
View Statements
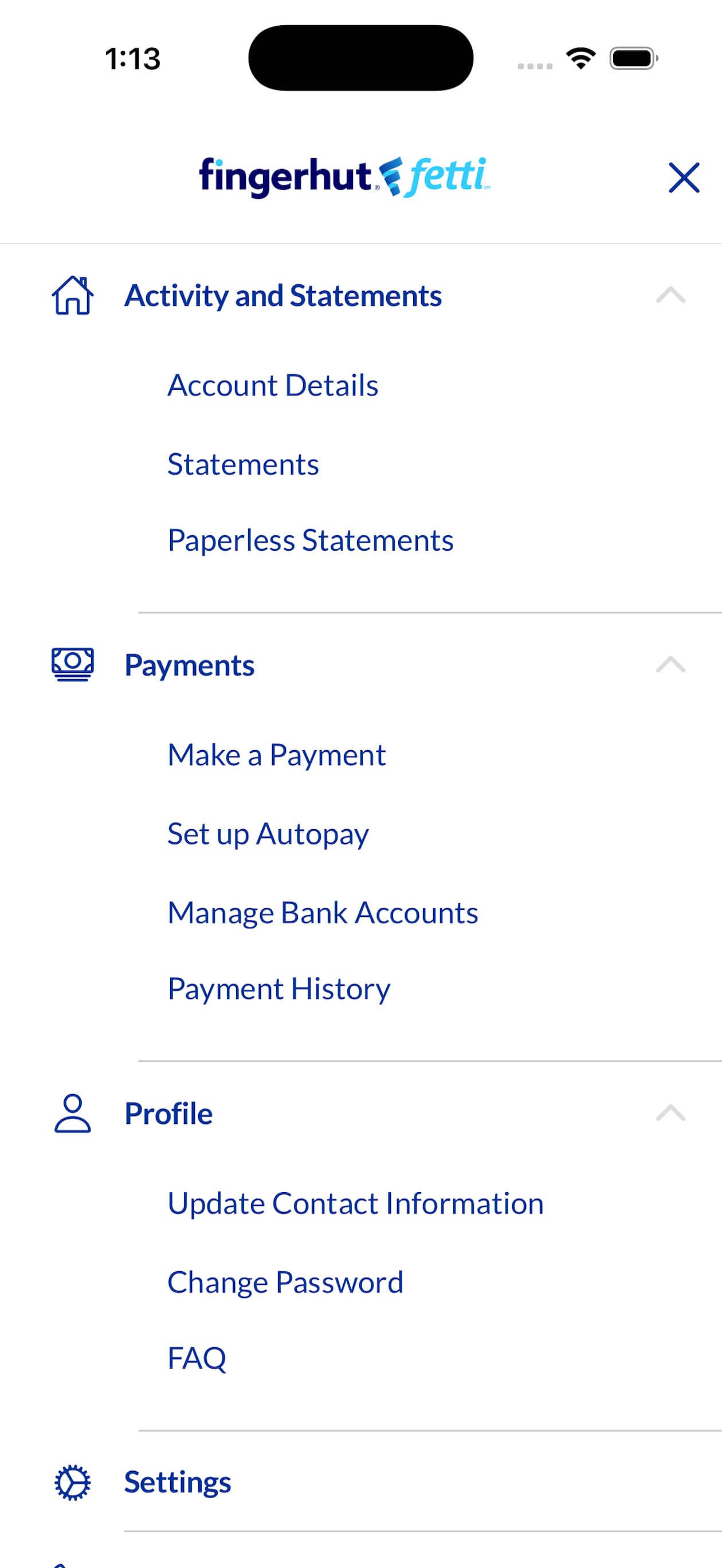tap(243, 464)
